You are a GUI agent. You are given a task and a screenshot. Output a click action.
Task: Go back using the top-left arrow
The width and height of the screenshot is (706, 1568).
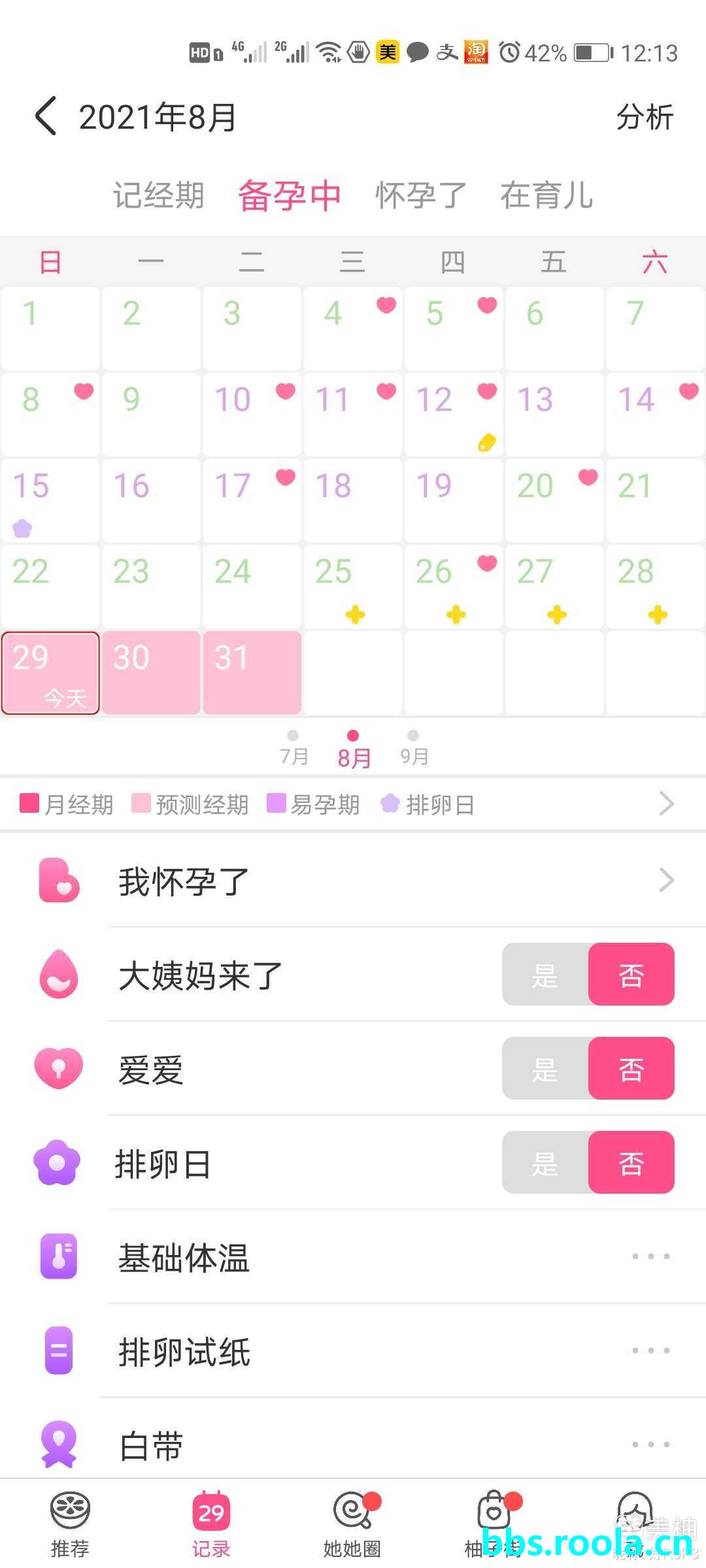[46, 117]
